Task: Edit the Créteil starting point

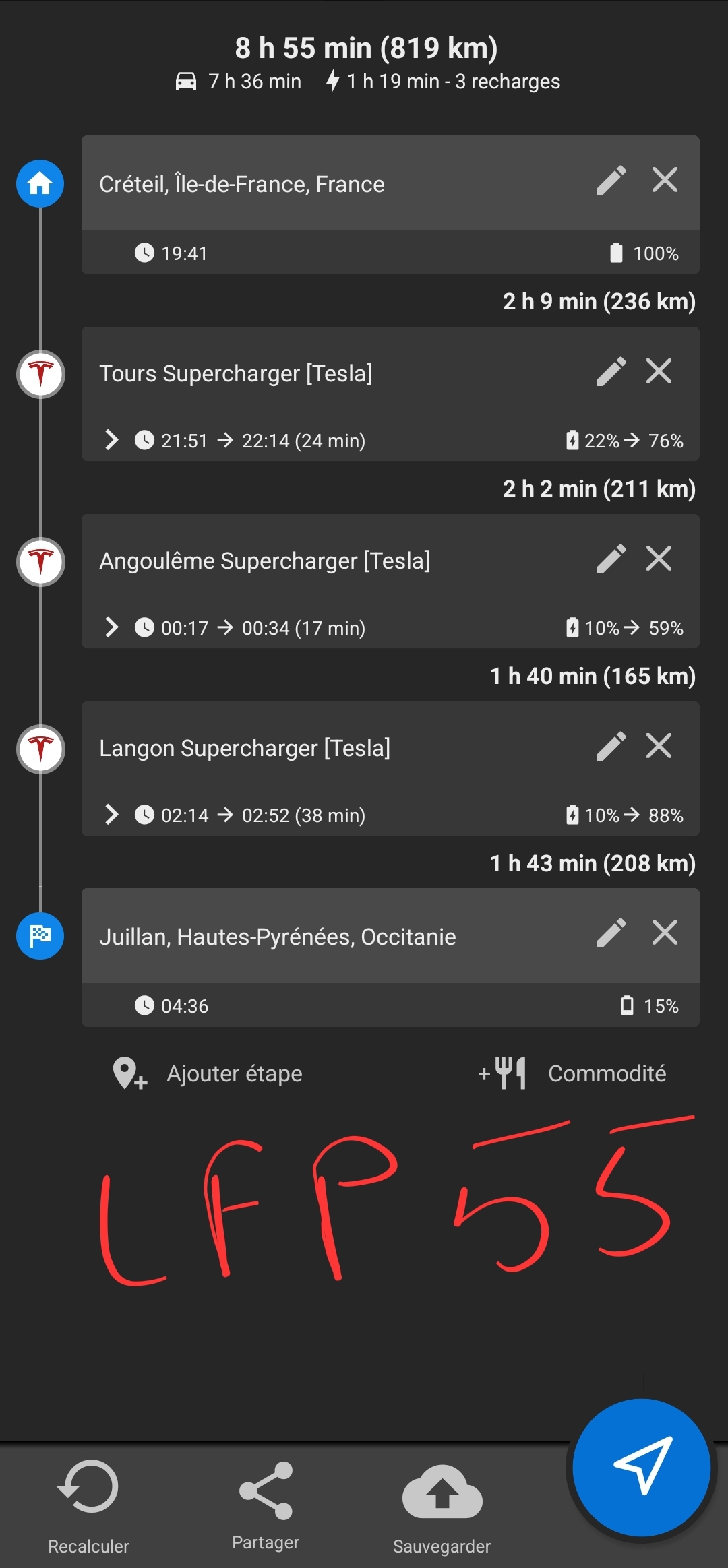Action: click(611, 181)
